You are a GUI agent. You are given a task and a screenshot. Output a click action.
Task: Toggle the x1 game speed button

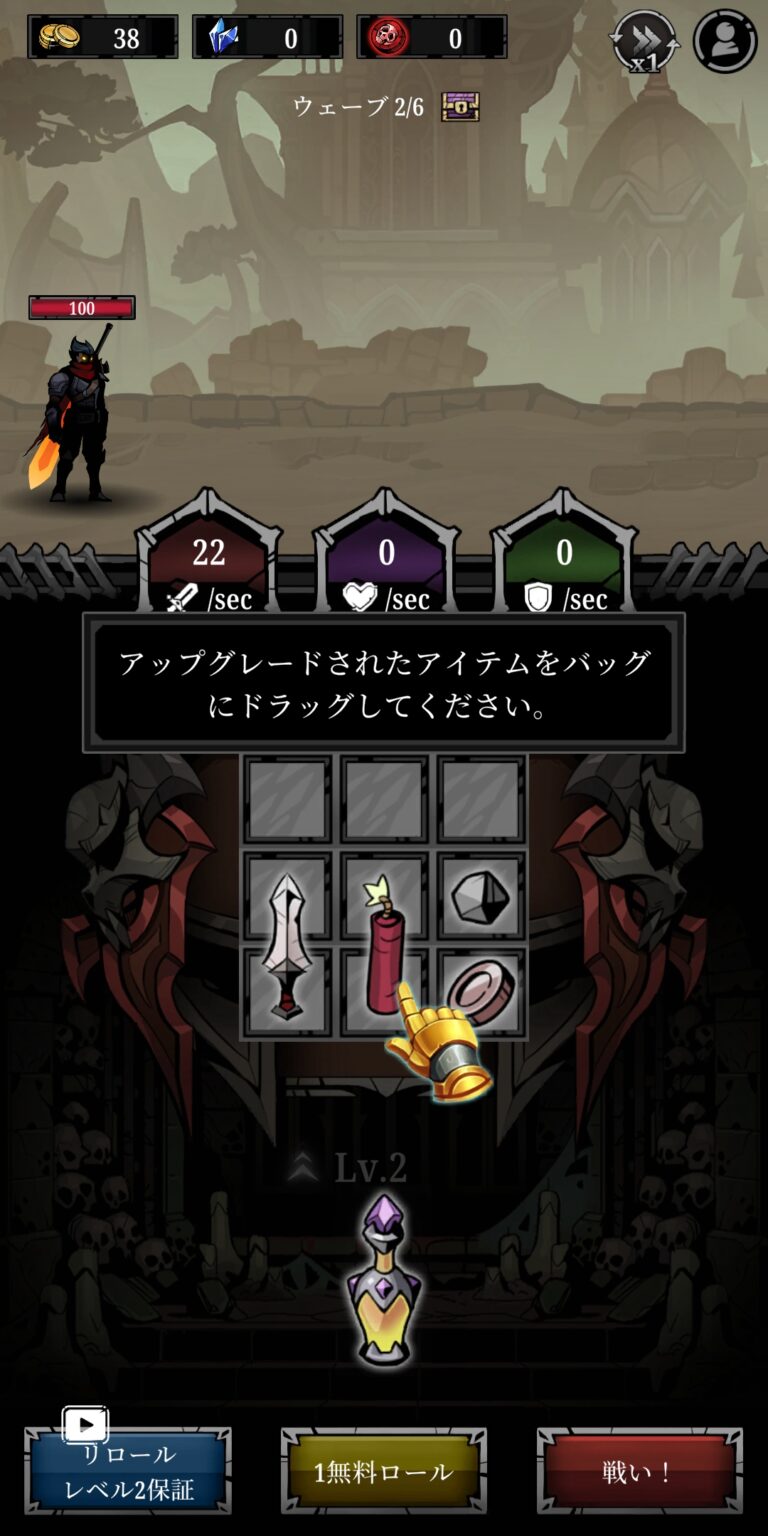coord(645,41)
